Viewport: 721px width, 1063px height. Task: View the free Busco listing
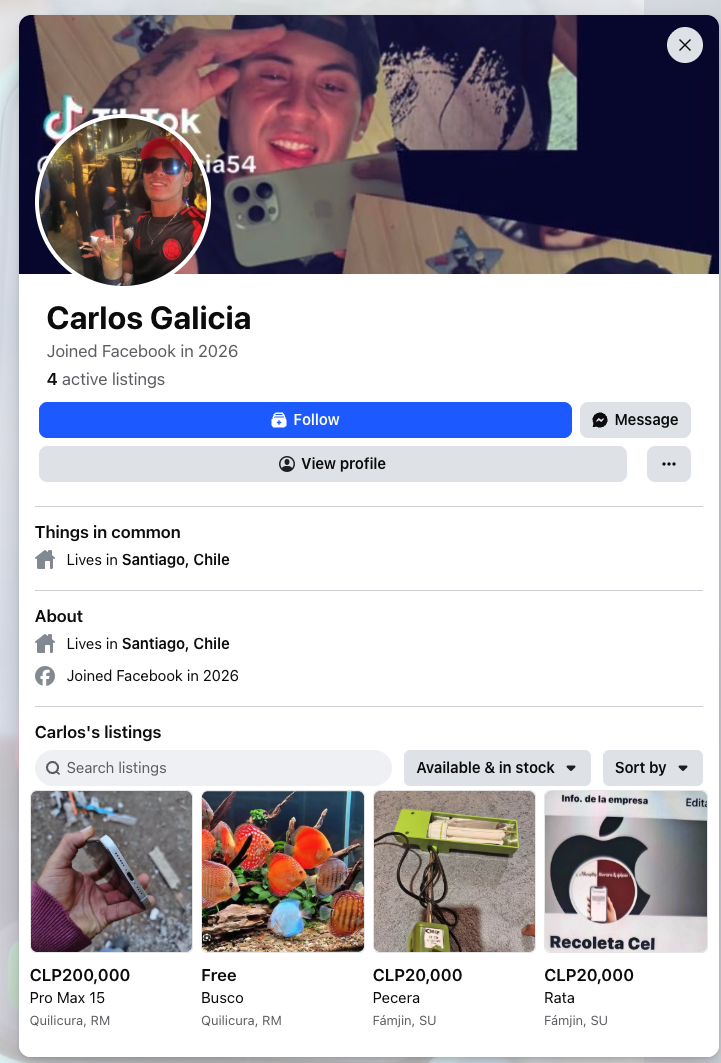(283, 871)
